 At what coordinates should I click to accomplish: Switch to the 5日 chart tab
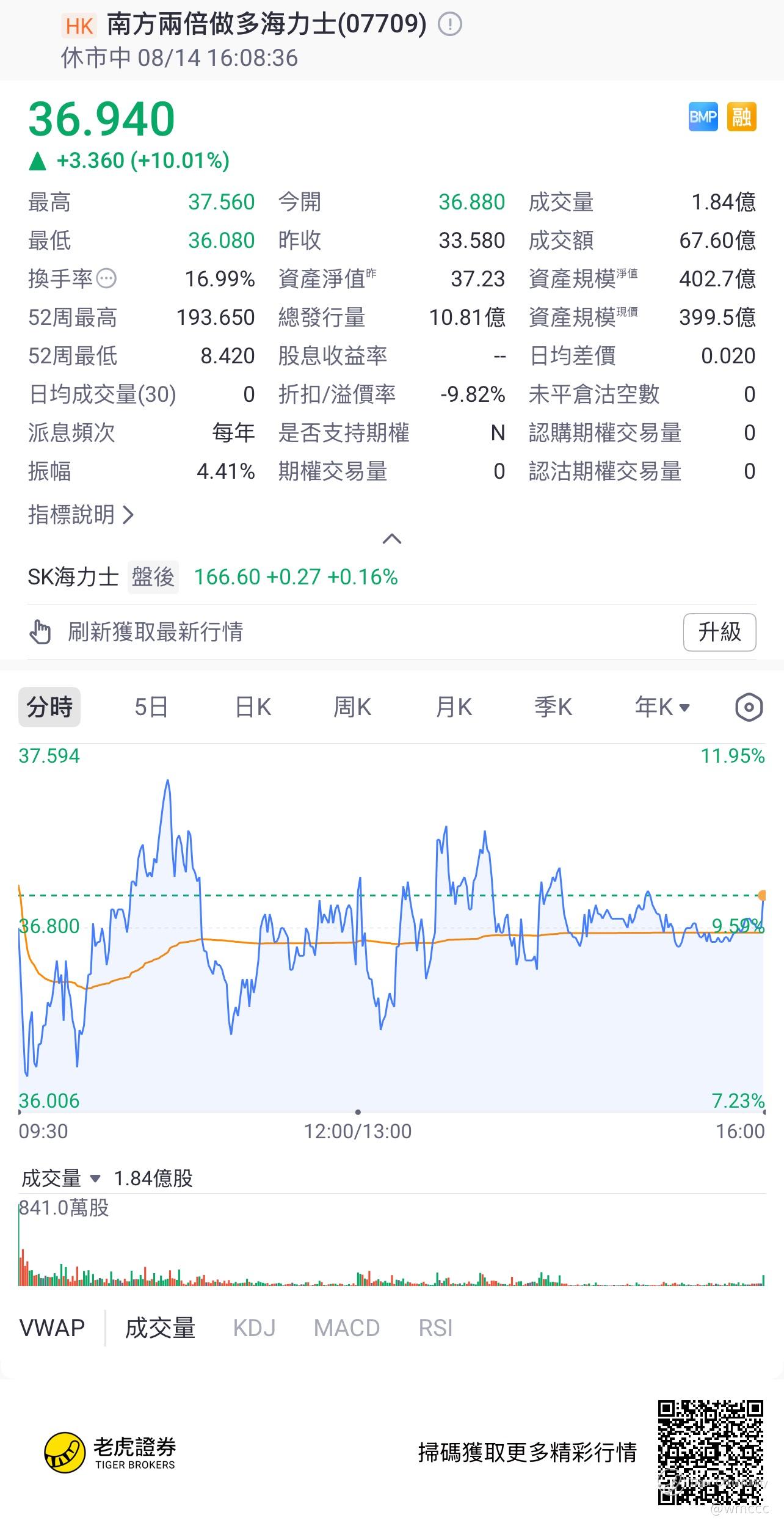[x=151, y=707]
